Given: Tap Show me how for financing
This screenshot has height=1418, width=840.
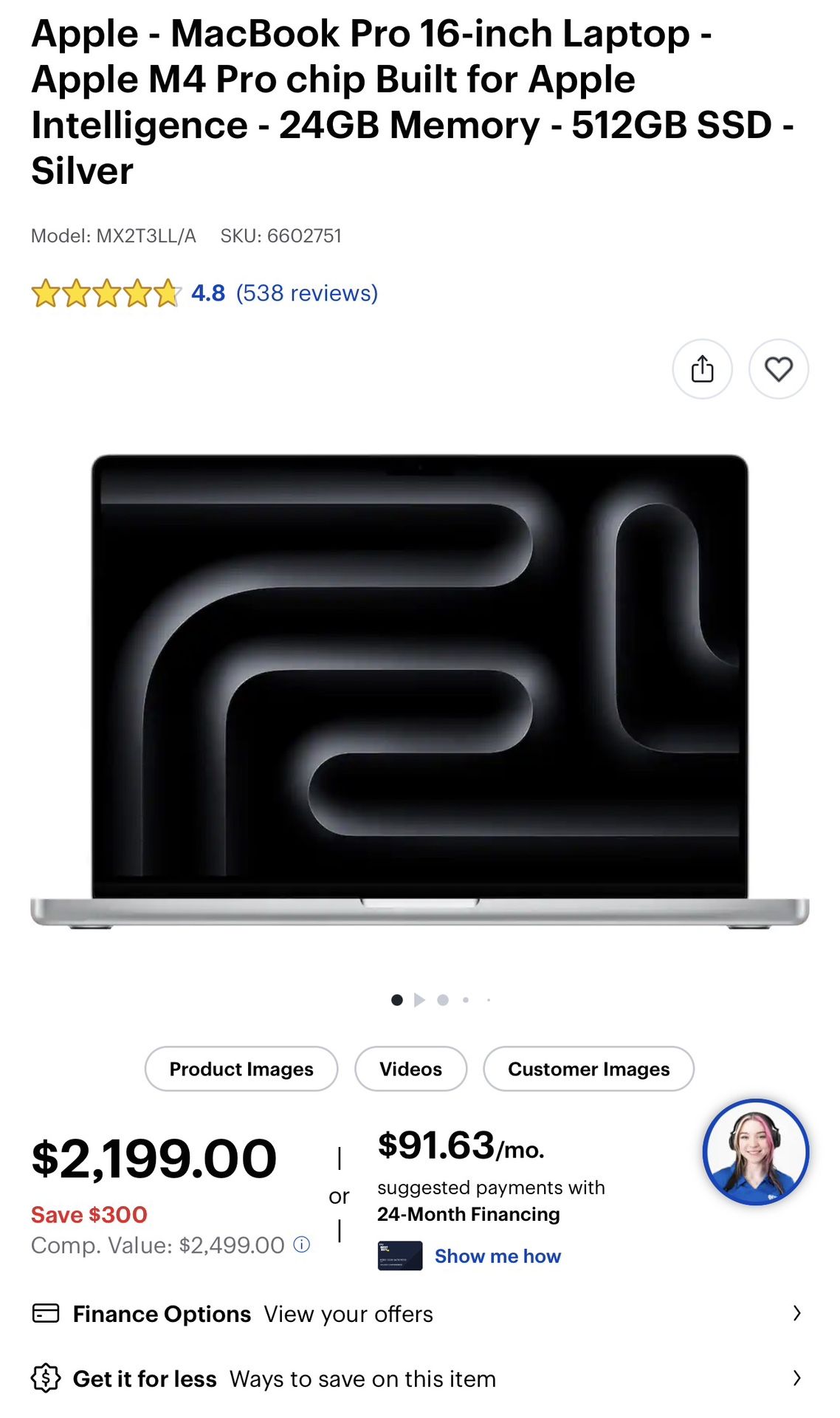Looking at the screenshot, I should pyautogui.click(x=498, y=1256).
